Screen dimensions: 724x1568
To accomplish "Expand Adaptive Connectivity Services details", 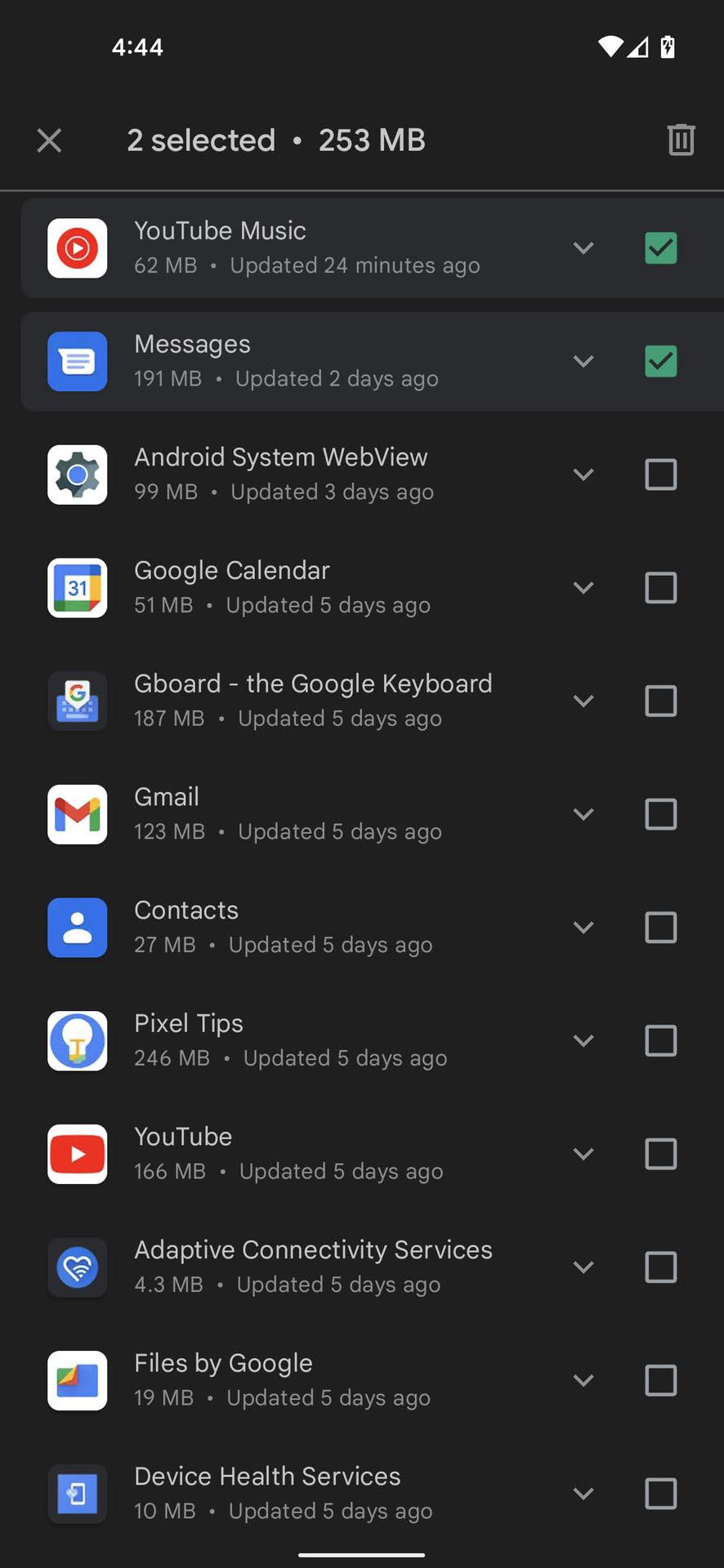I will tap(583, 1267).
